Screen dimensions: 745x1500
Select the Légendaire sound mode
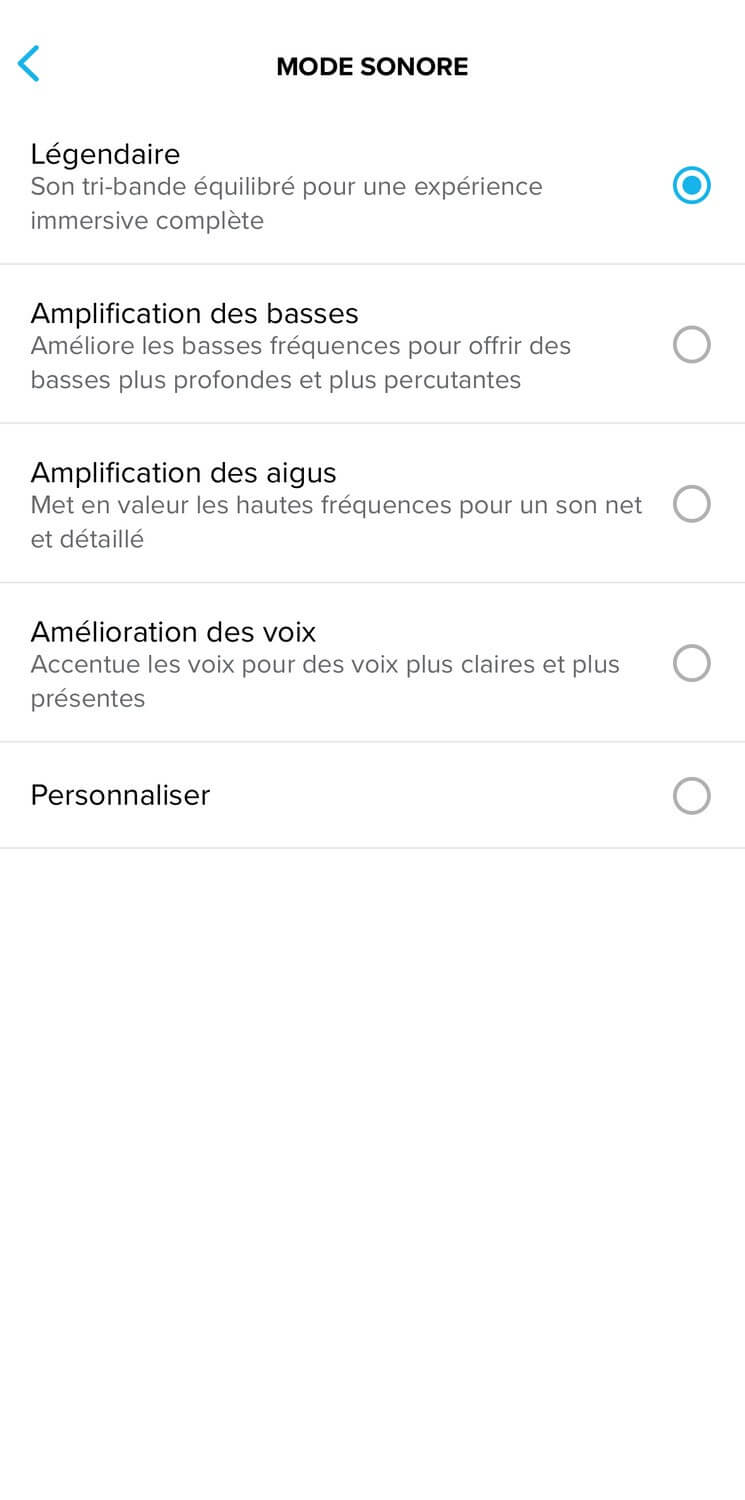691,186
